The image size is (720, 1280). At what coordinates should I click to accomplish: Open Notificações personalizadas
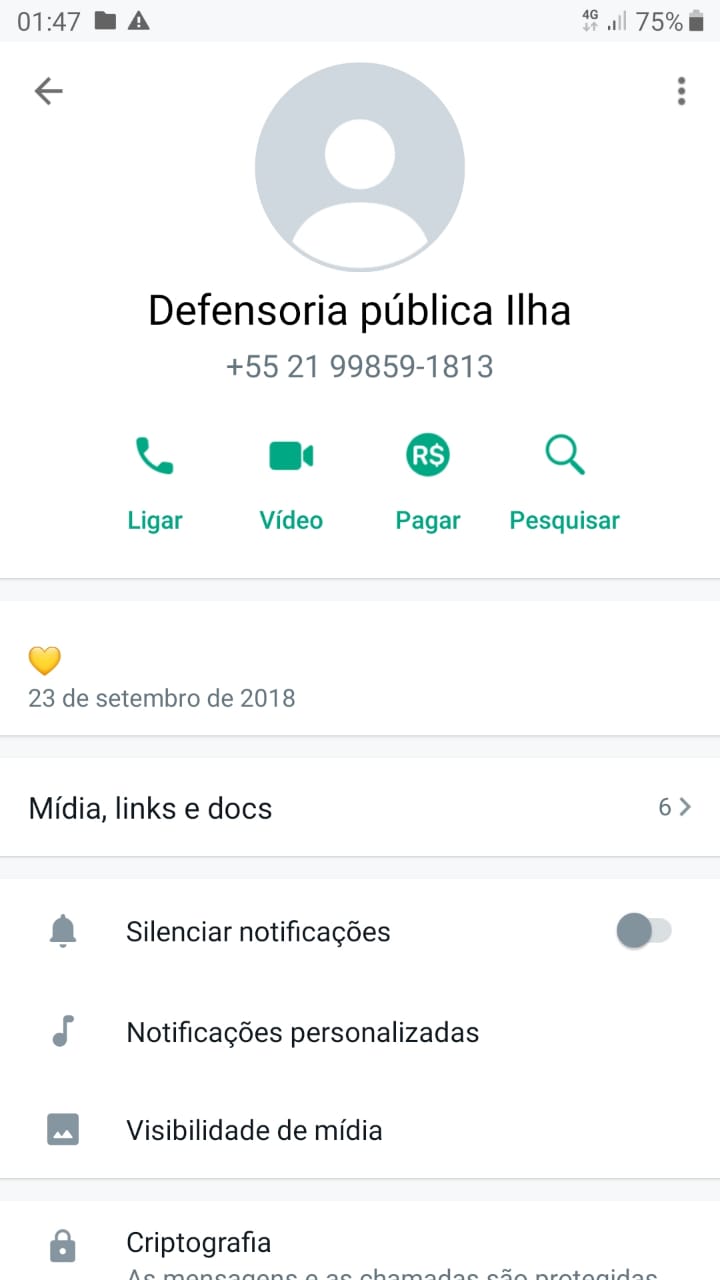pos(302,1032)
